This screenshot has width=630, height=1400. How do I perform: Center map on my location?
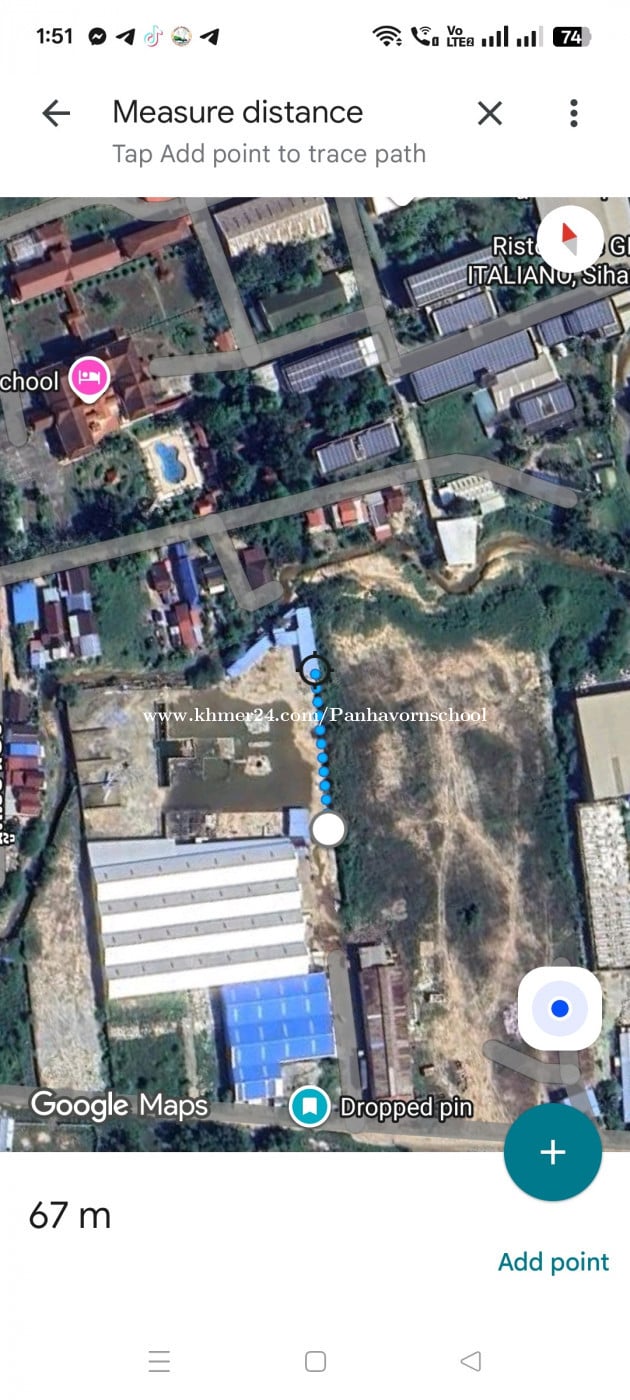tap(560, 1009)
